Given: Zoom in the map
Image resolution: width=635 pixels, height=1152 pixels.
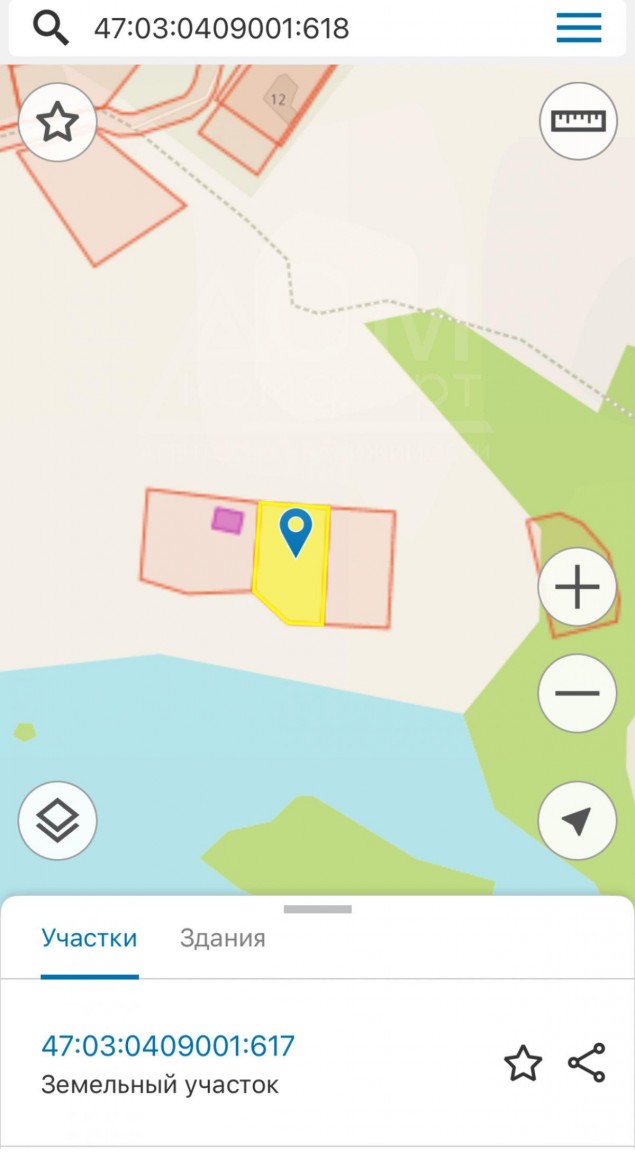Looking at the screenshot, I should coord(576,587).
